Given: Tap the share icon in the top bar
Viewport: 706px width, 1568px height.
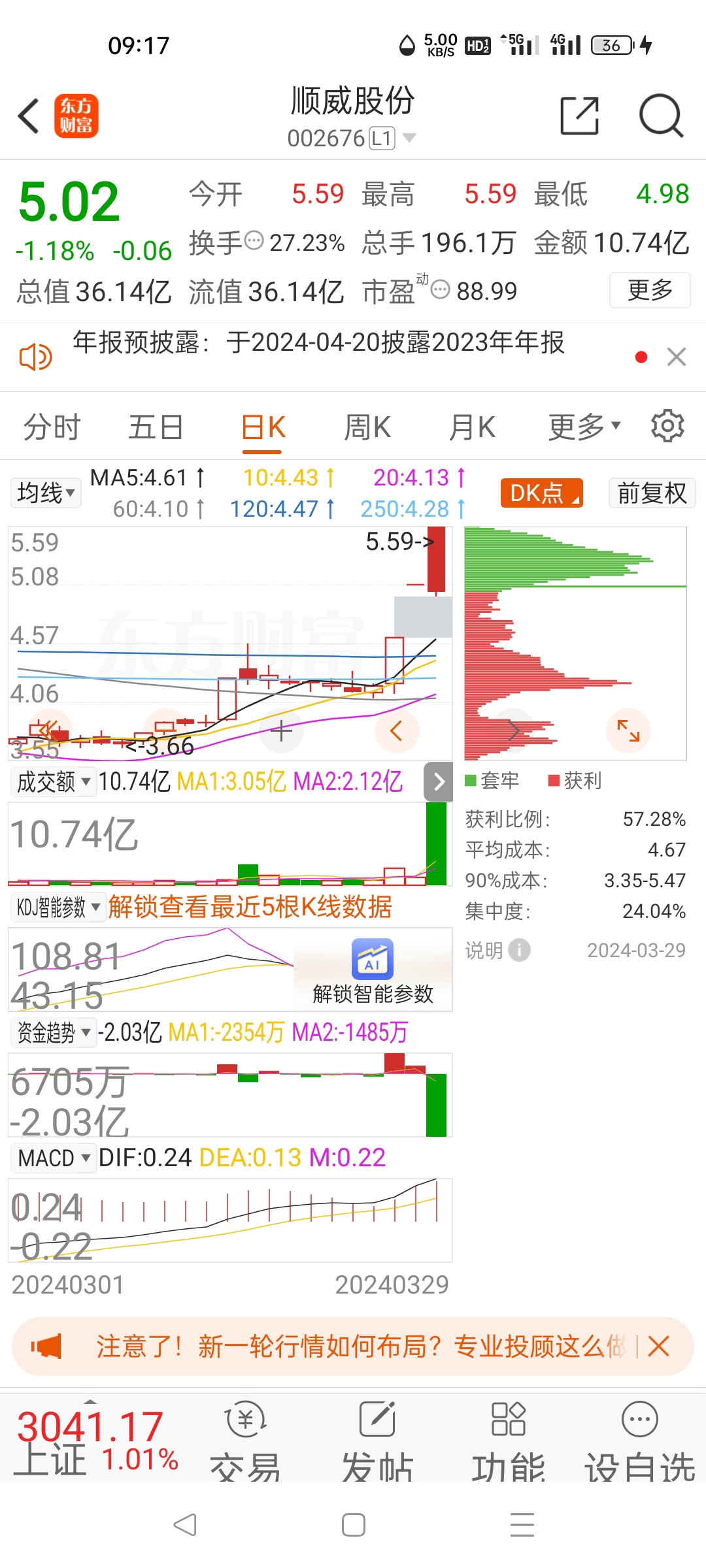Looking at the screenshot, I should pos(579,115).
